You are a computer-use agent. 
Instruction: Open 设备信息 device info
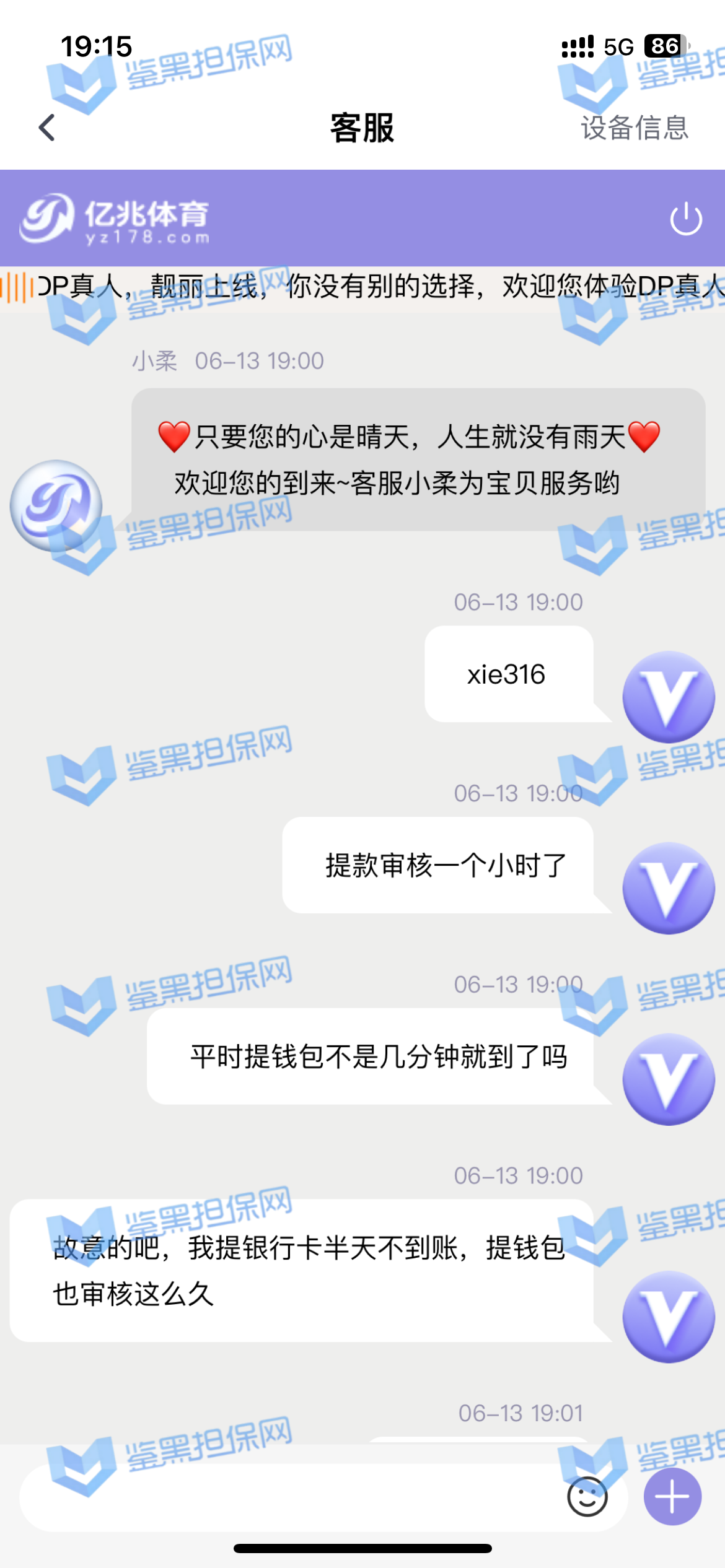pyautogui.click(x=634, y=128)
